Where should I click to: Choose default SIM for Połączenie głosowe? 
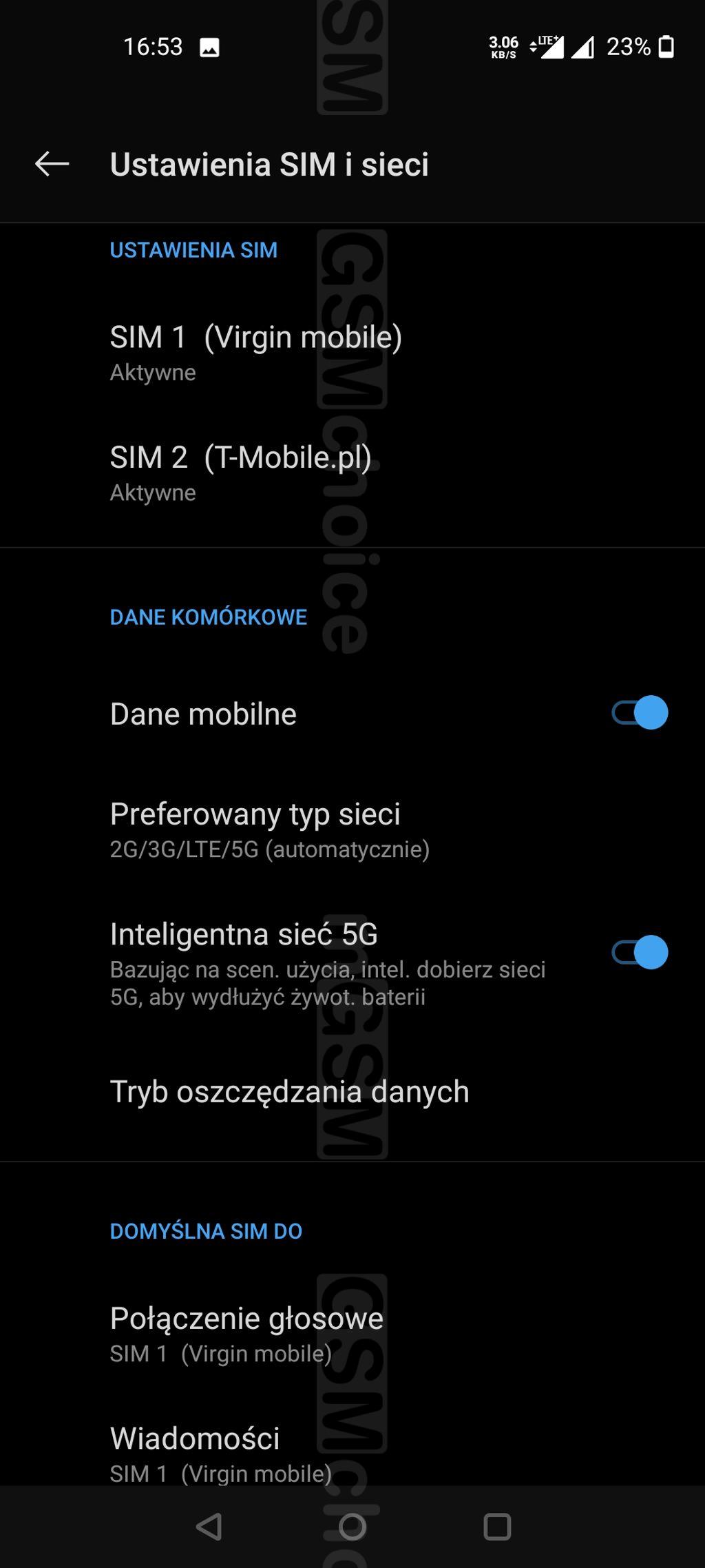[x=246, y=1333]
